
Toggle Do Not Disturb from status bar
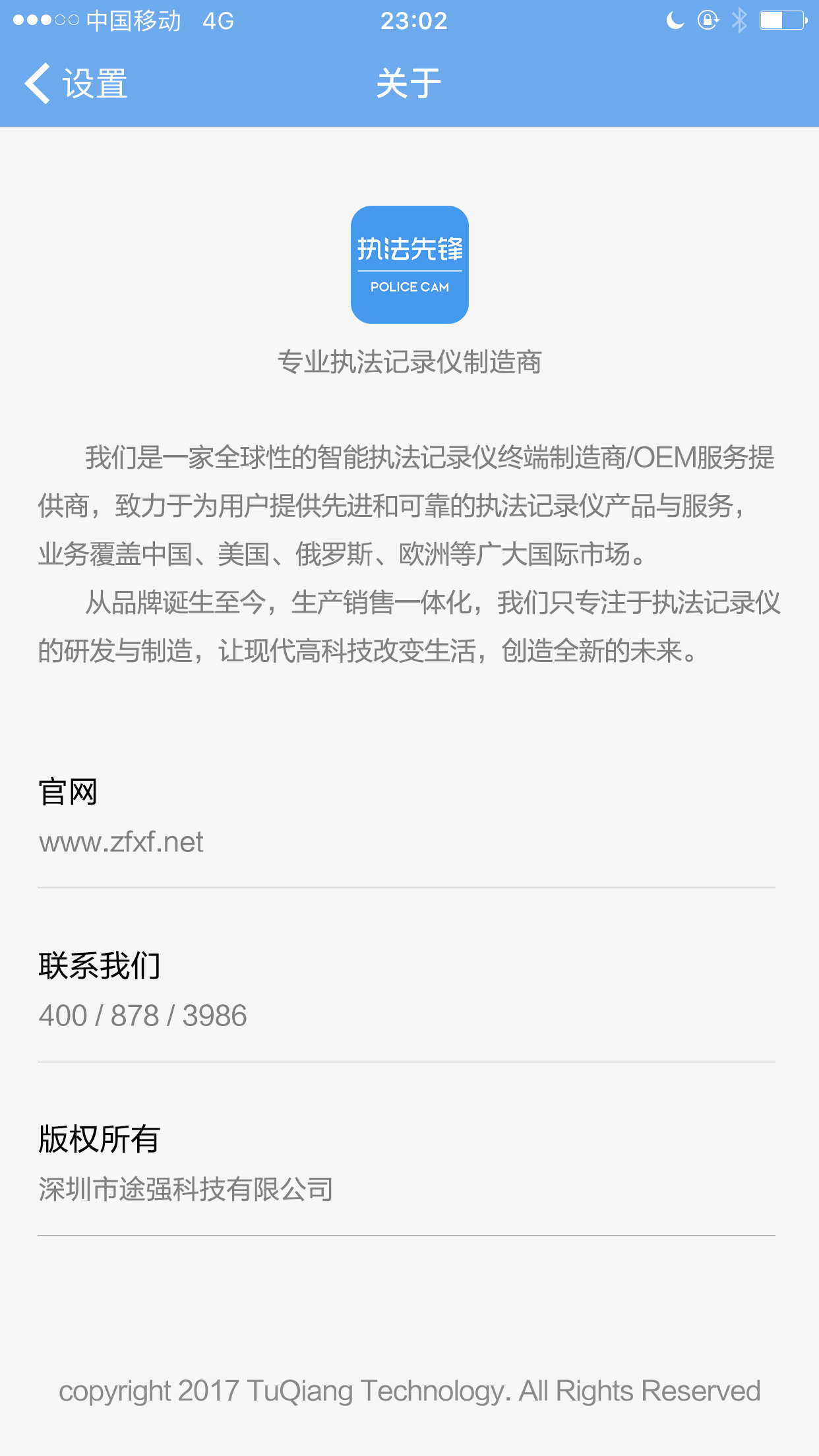(673, 21)
